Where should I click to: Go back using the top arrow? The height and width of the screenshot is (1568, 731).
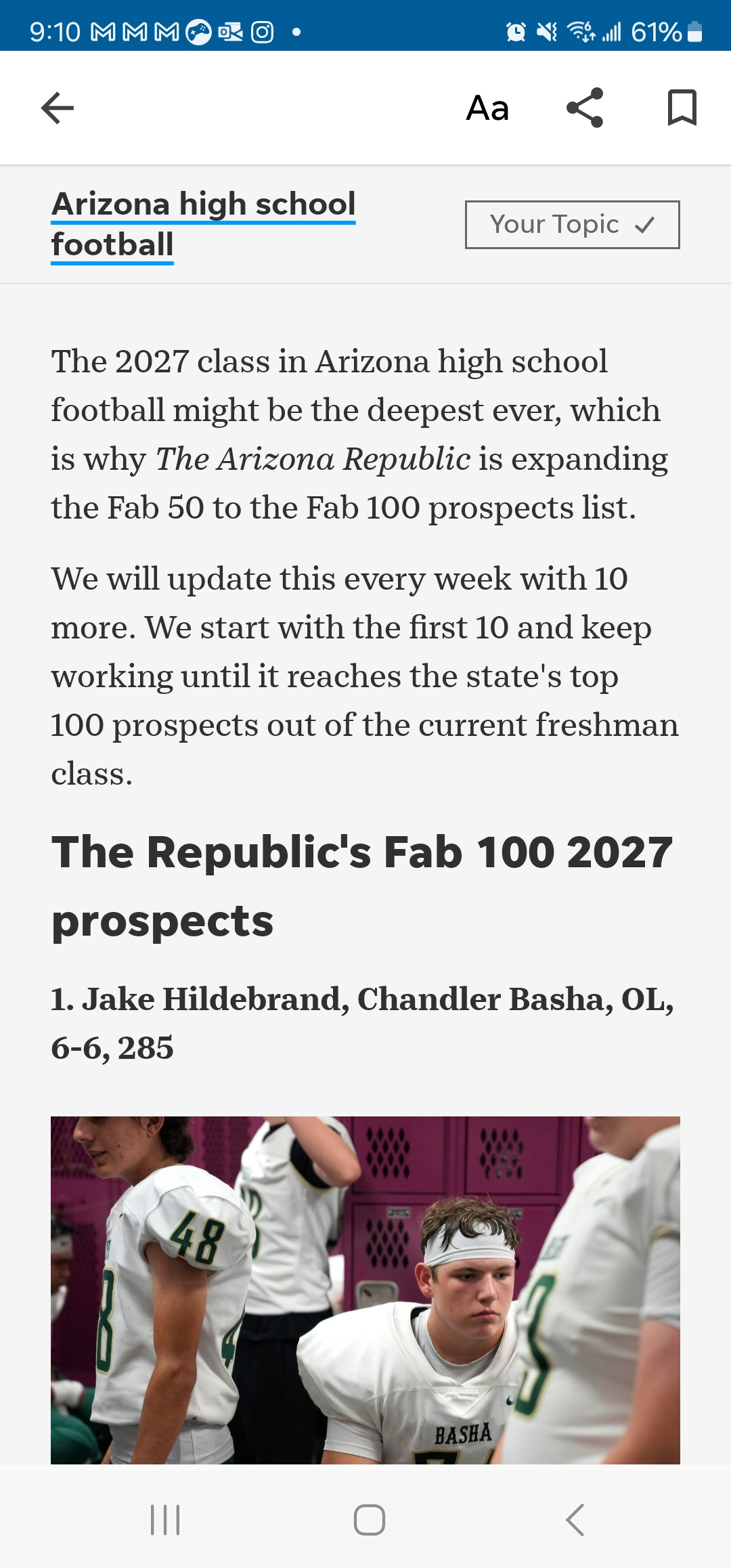(x=58, y=108)
